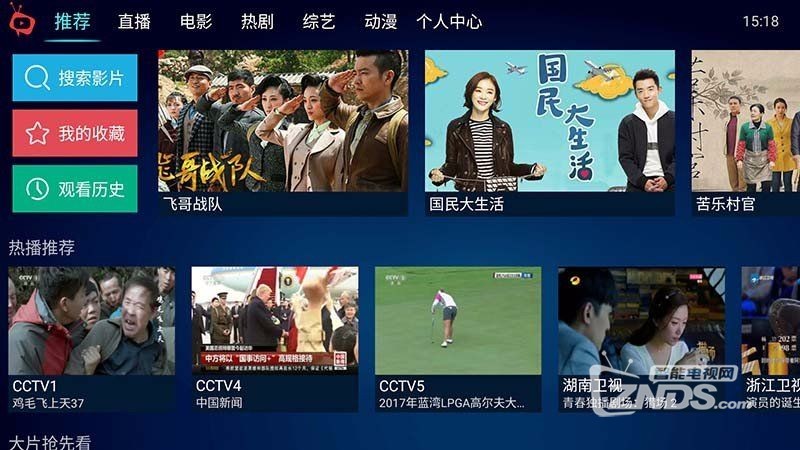
Task: Open the 湖南卫视 channel tile
Action: (x=640, y=338)
